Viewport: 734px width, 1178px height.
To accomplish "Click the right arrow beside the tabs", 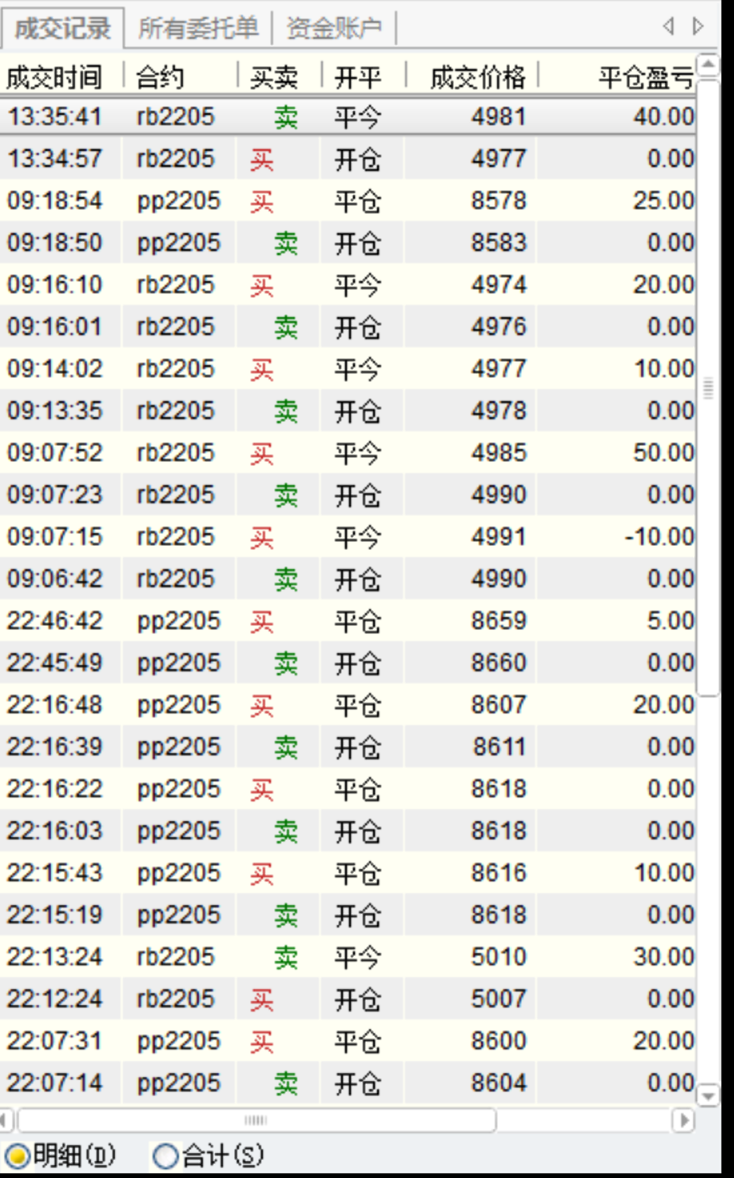I will [698, 27].
